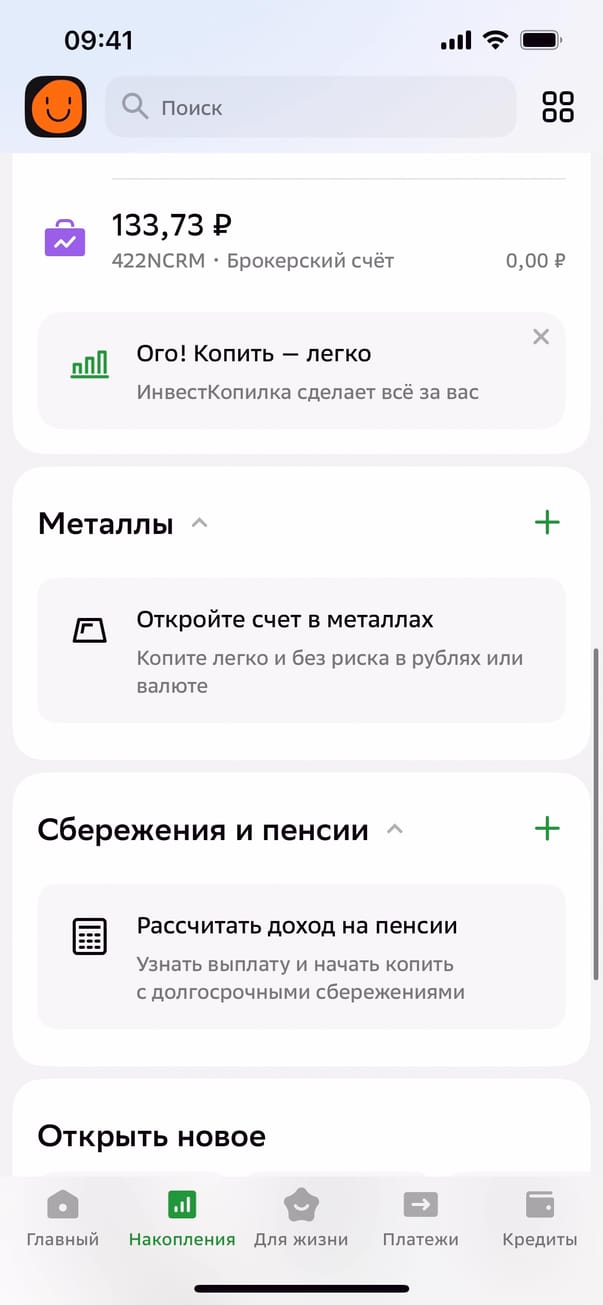The height and width of the screenshot is (1305, 603).
Task: Go to the Для жизни tab
Action: [301, 1219]
